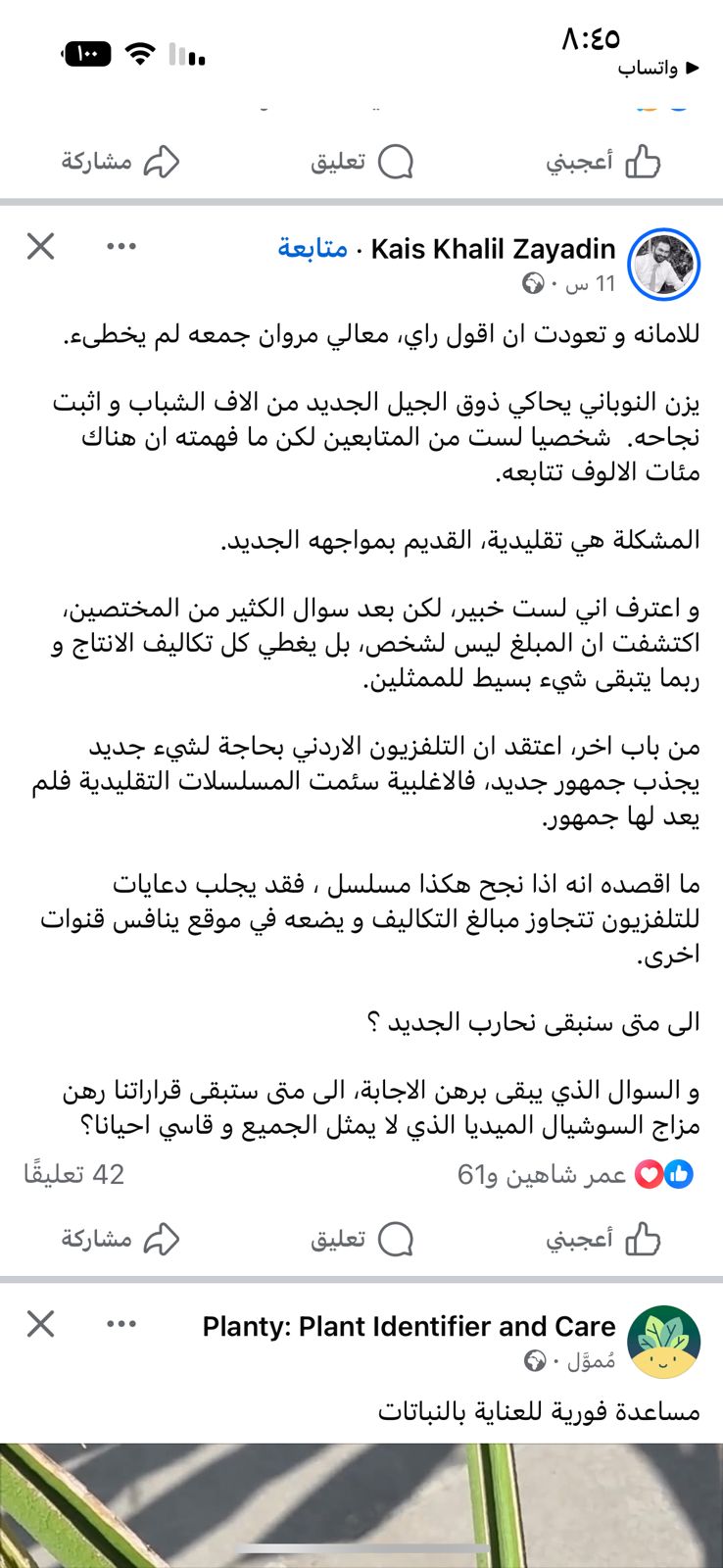
Task: Comment on Kais Khalil Zayadin's post
Action: [x=361, y=1239]
